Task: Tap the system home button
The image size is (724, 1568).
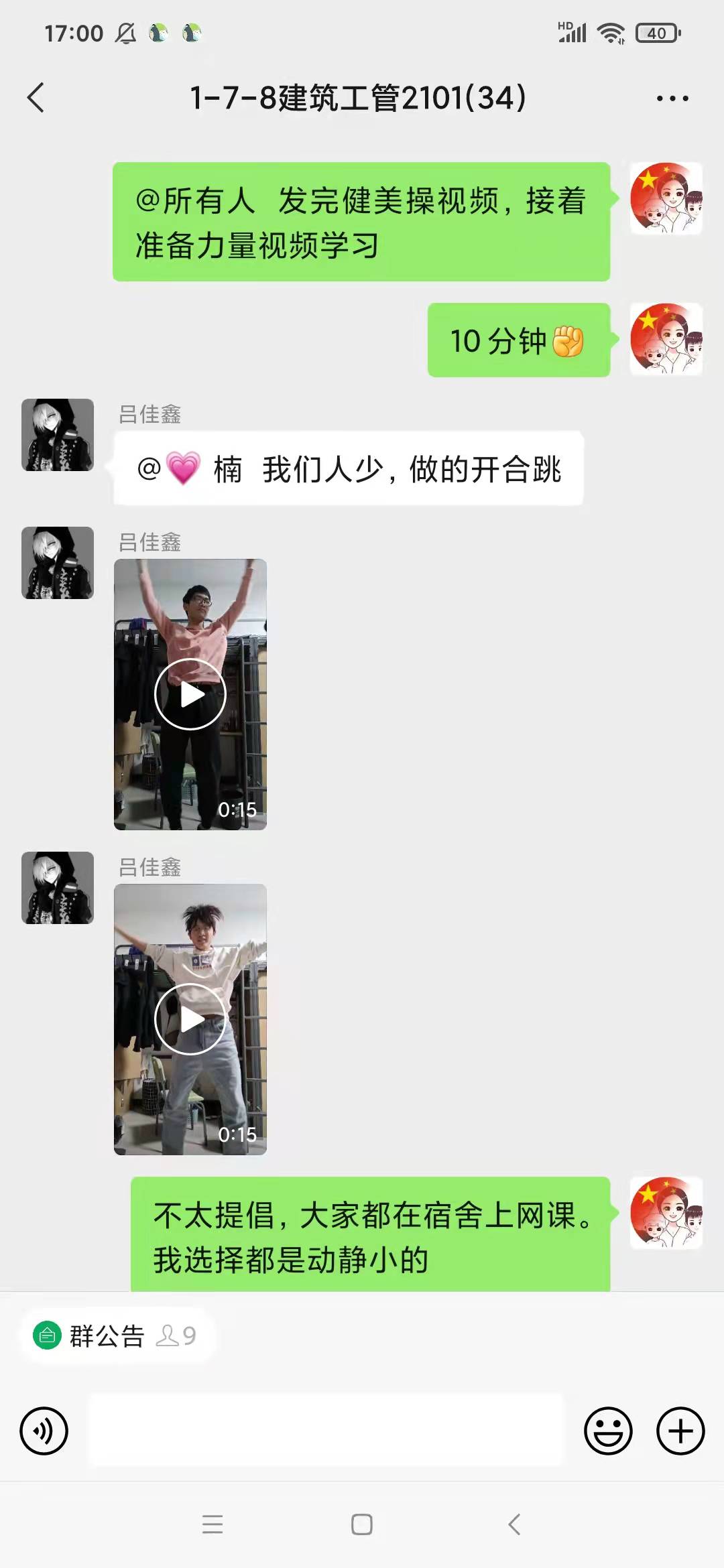Action: [x=362, y=1524]
